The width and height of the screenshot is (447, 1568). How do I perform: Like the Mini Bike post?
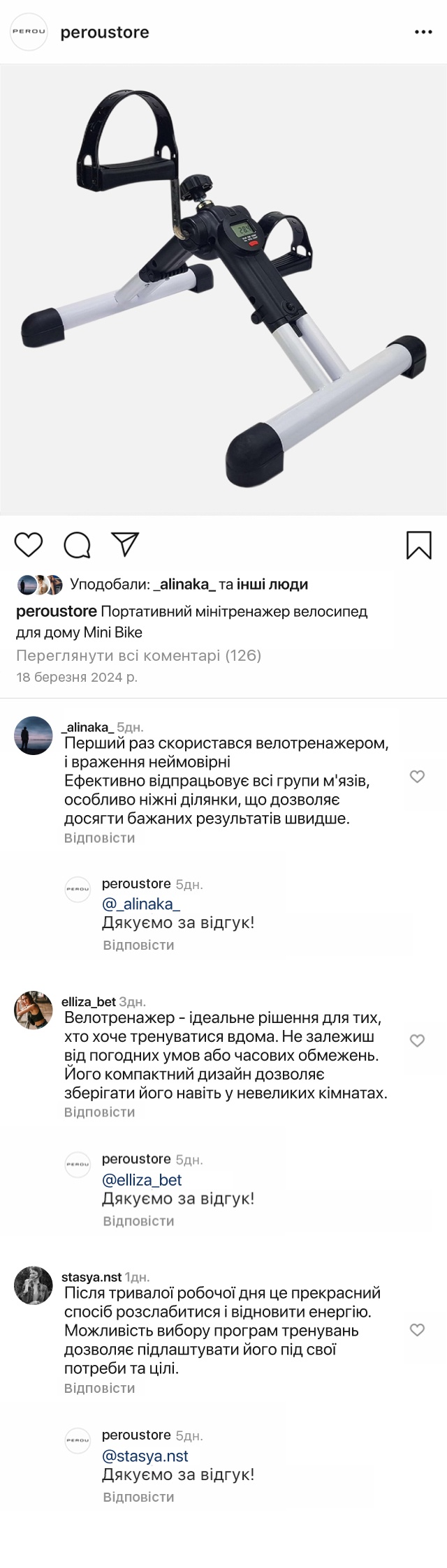pos(29,545)
